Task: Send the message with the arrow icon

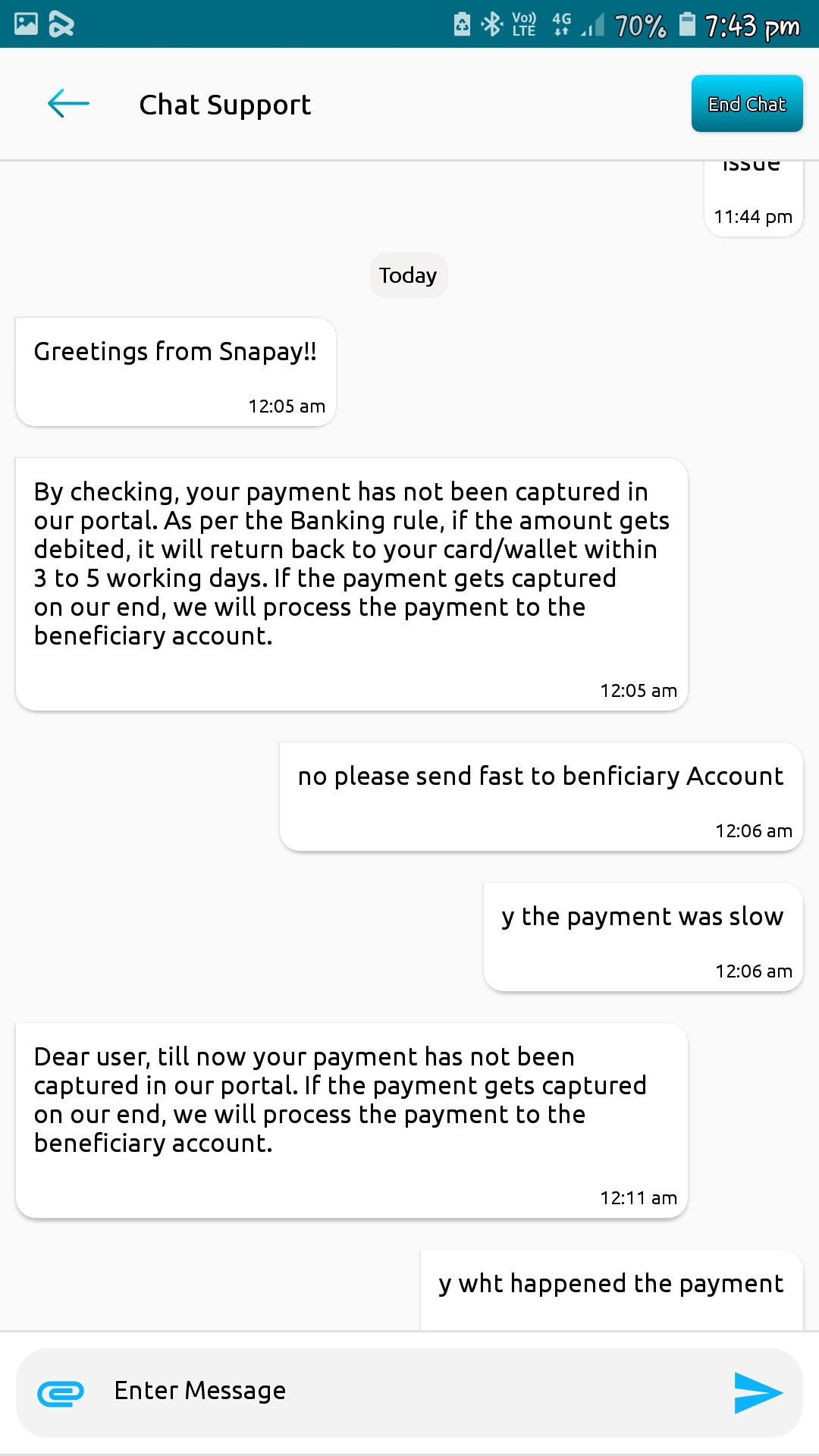Action: [757, 1393]
